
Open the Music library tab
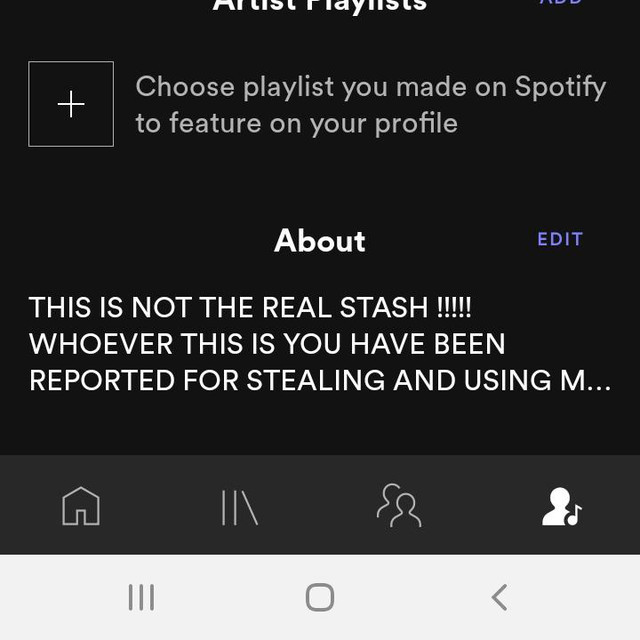240,506
